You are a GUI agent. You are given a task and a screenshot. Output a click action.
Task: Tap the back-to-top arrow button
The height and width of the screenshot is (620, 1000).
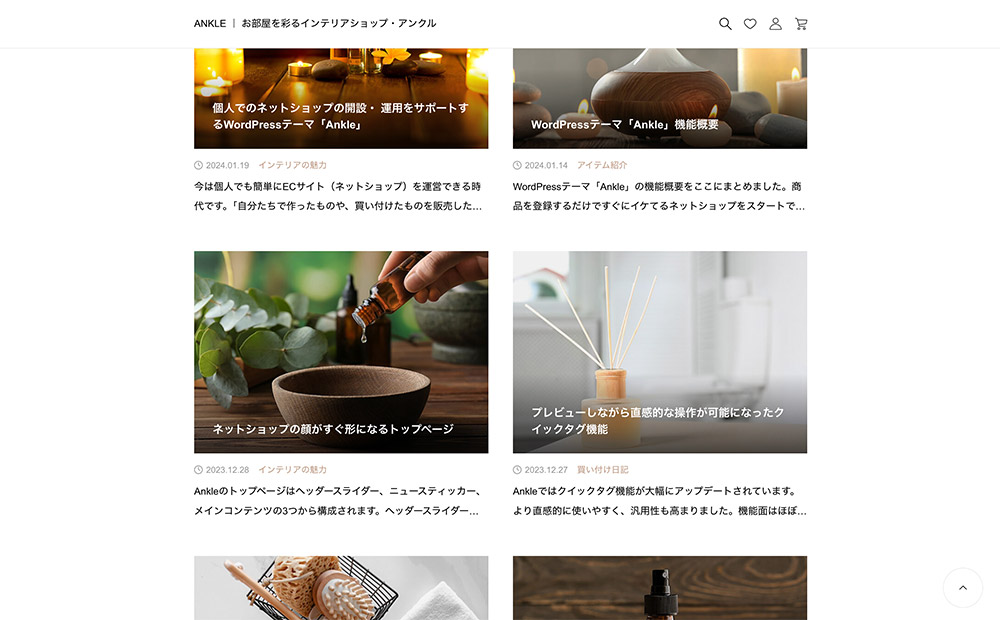coord(962,588)
